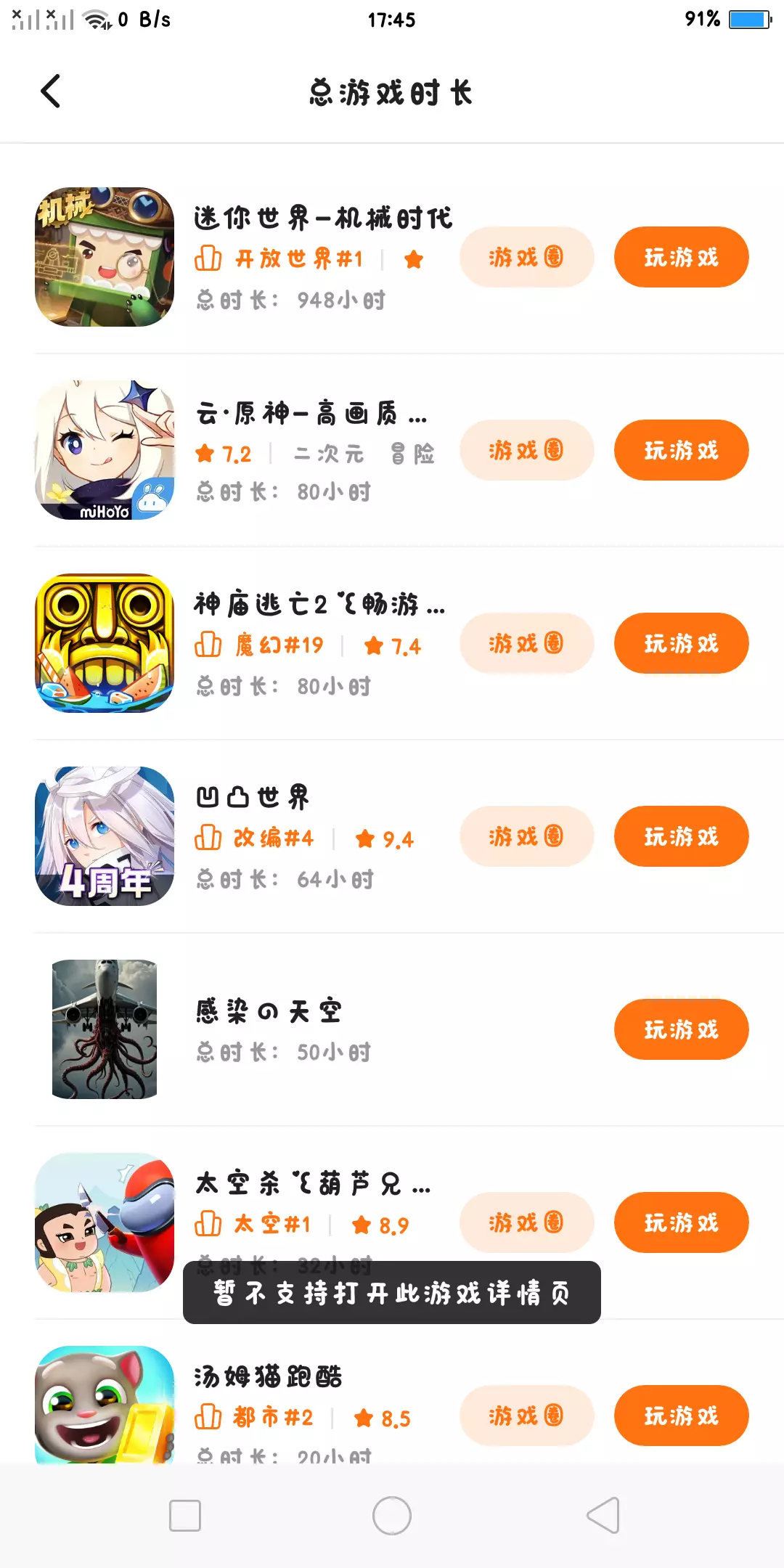Open 游戏圈 for 汤姆猫跑酷
Screen dimensions: 784x1568
pos(526,1416)
